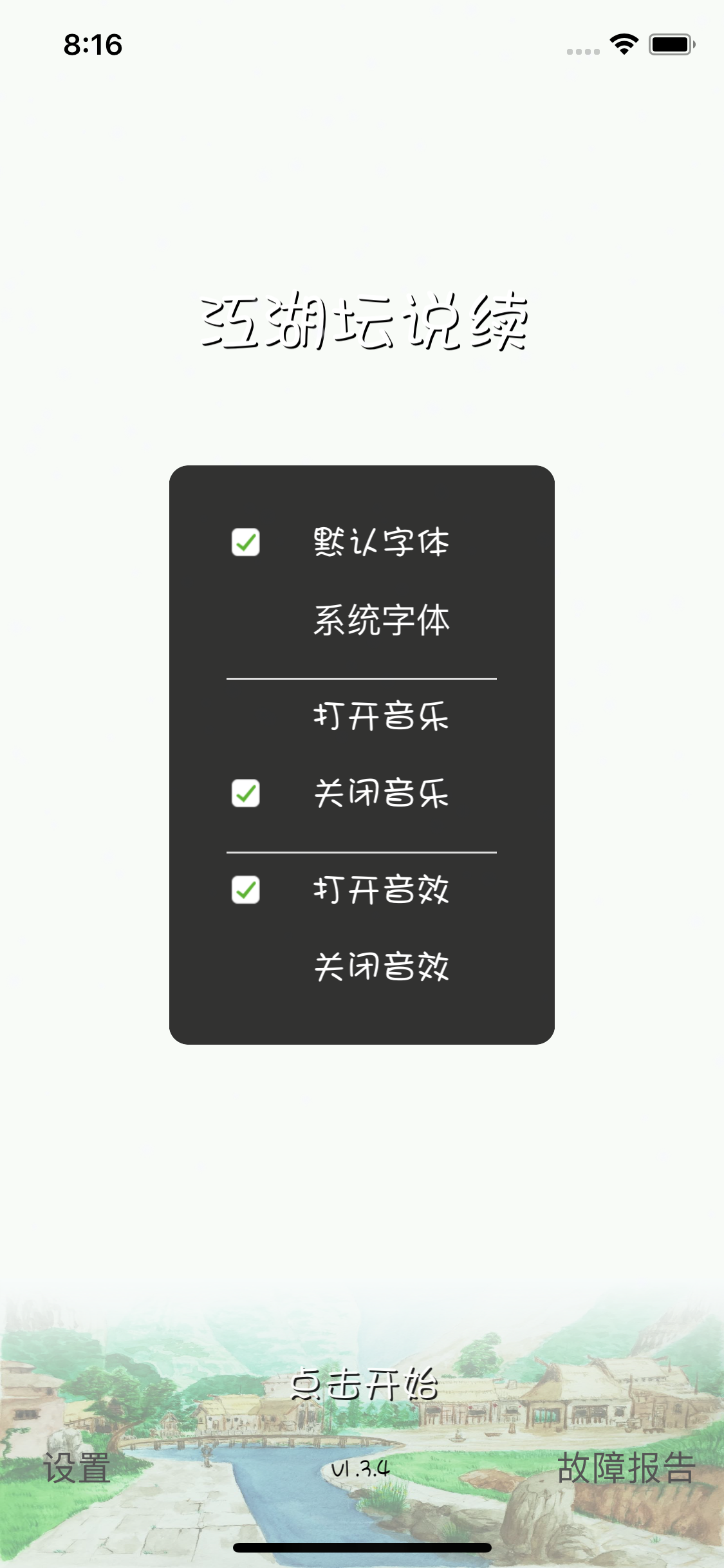Image resolution: width=724 pixels, height=1568 pixels.
Task: Tap the home indicator bar at screen bottom
Action: tap(362, 1547)
